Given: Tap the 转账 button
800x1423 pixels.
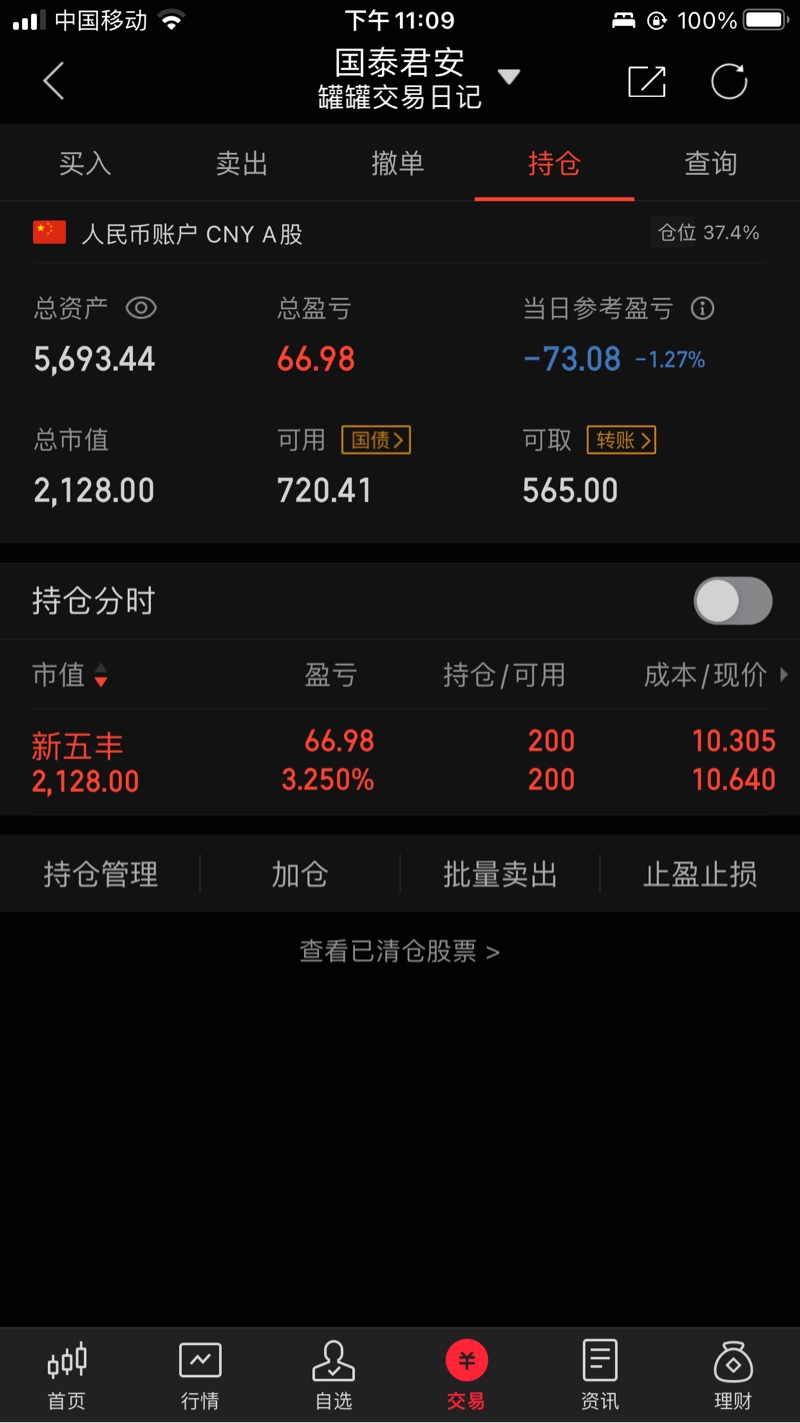Looking at the screenshot, I should click(x=621, y=440).
